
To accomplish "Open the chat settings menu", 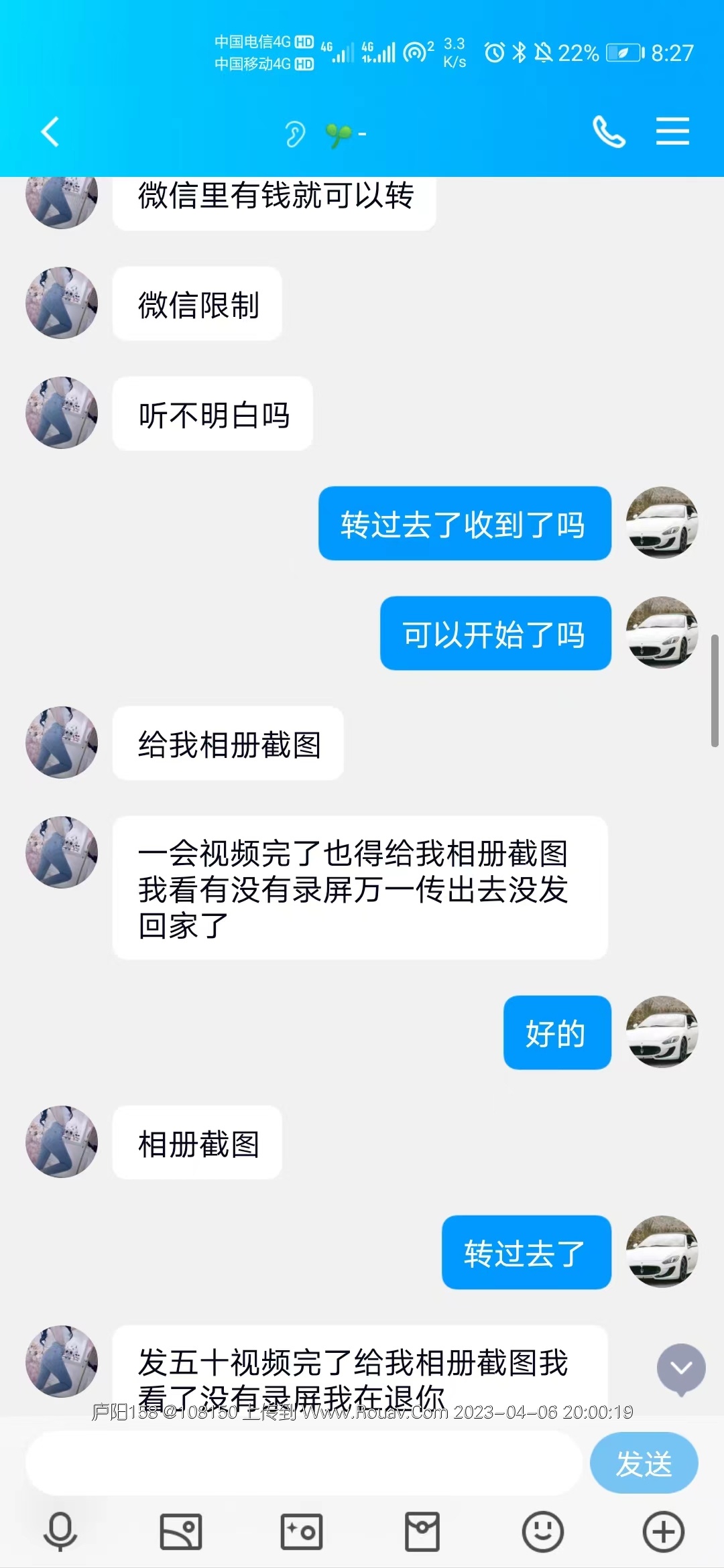I will (672, 131).
